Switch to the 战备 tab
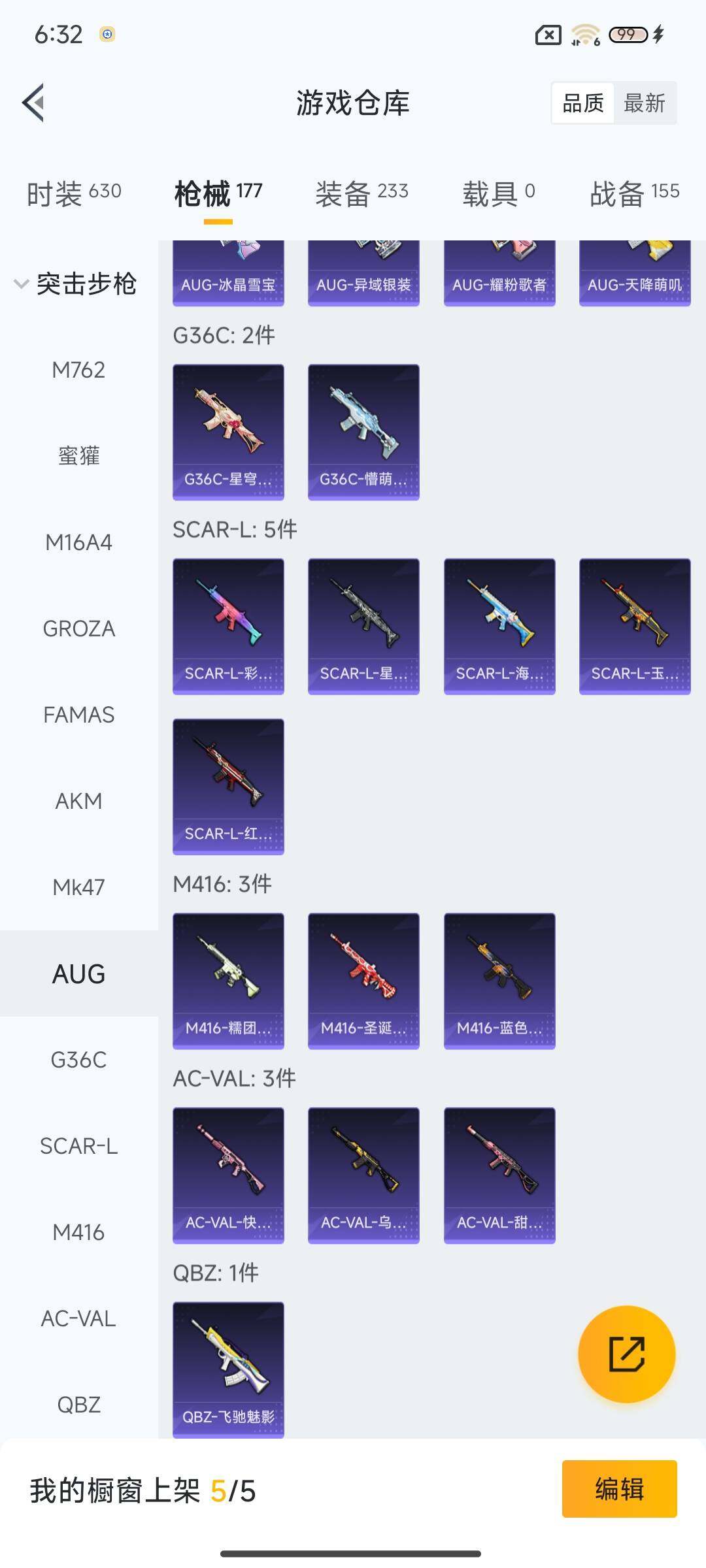 click(634, 193)
